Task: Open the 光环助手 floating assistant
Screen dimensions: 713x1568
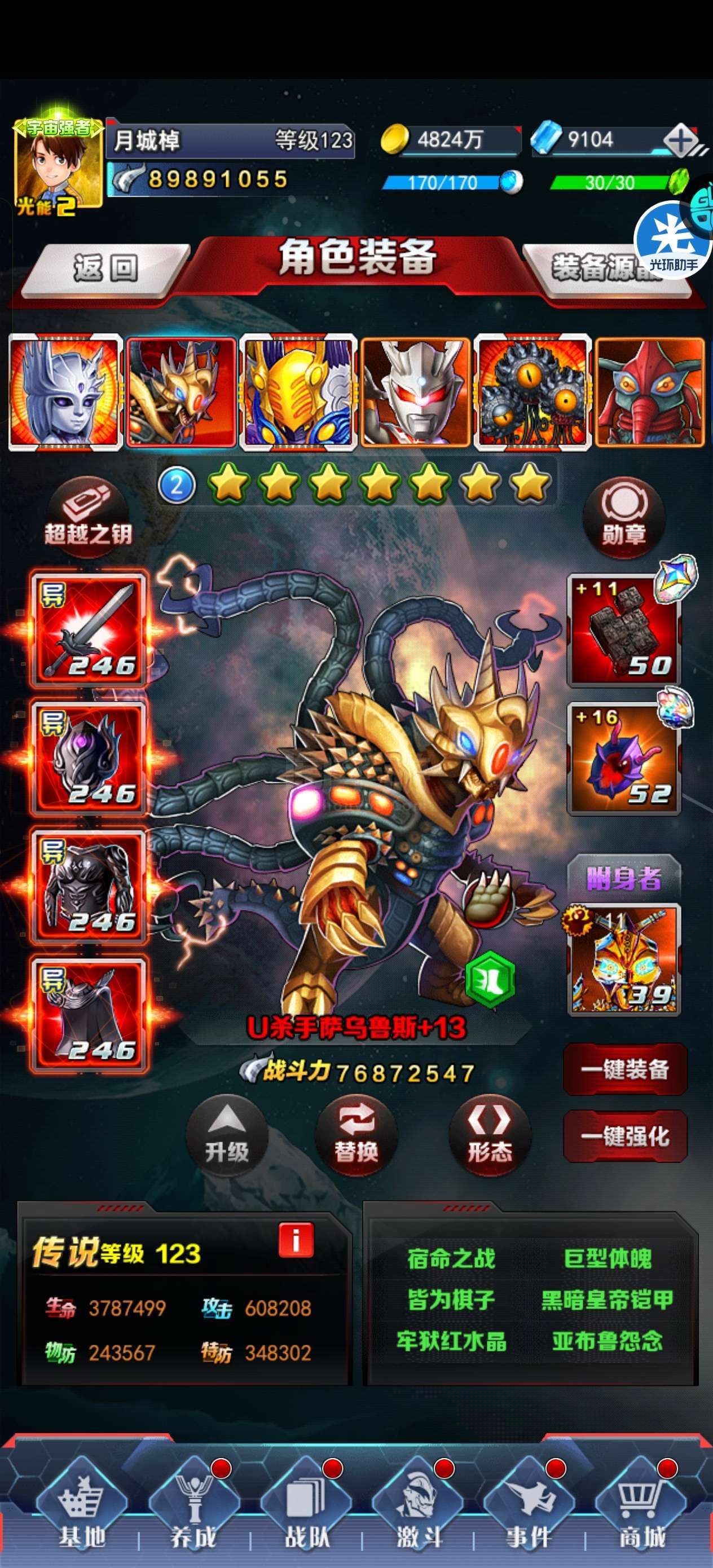Action: [673, 239]
